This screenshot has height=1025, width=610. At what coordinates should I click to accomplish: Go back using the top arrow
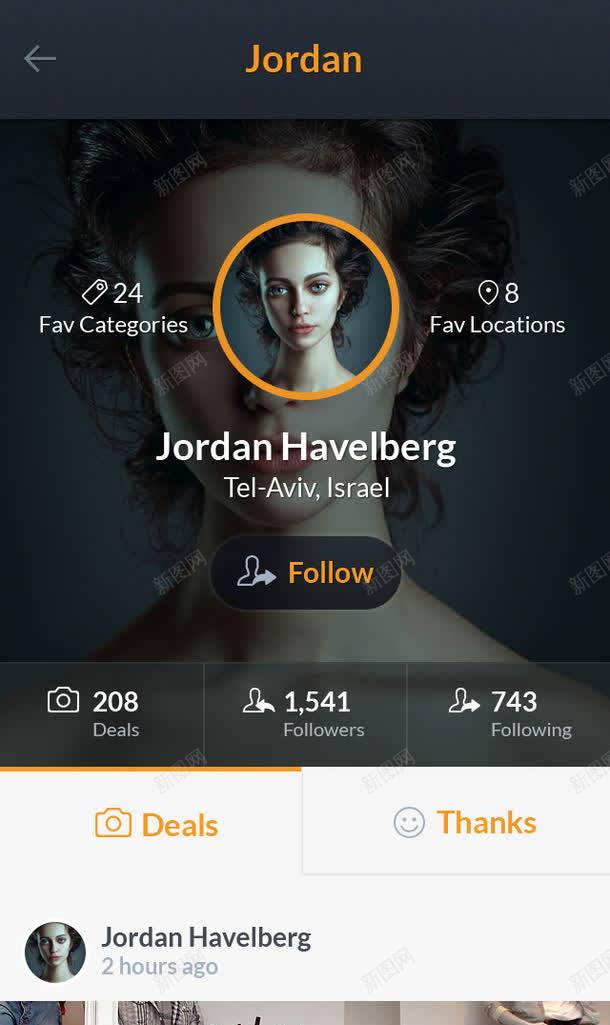[40, 59]
